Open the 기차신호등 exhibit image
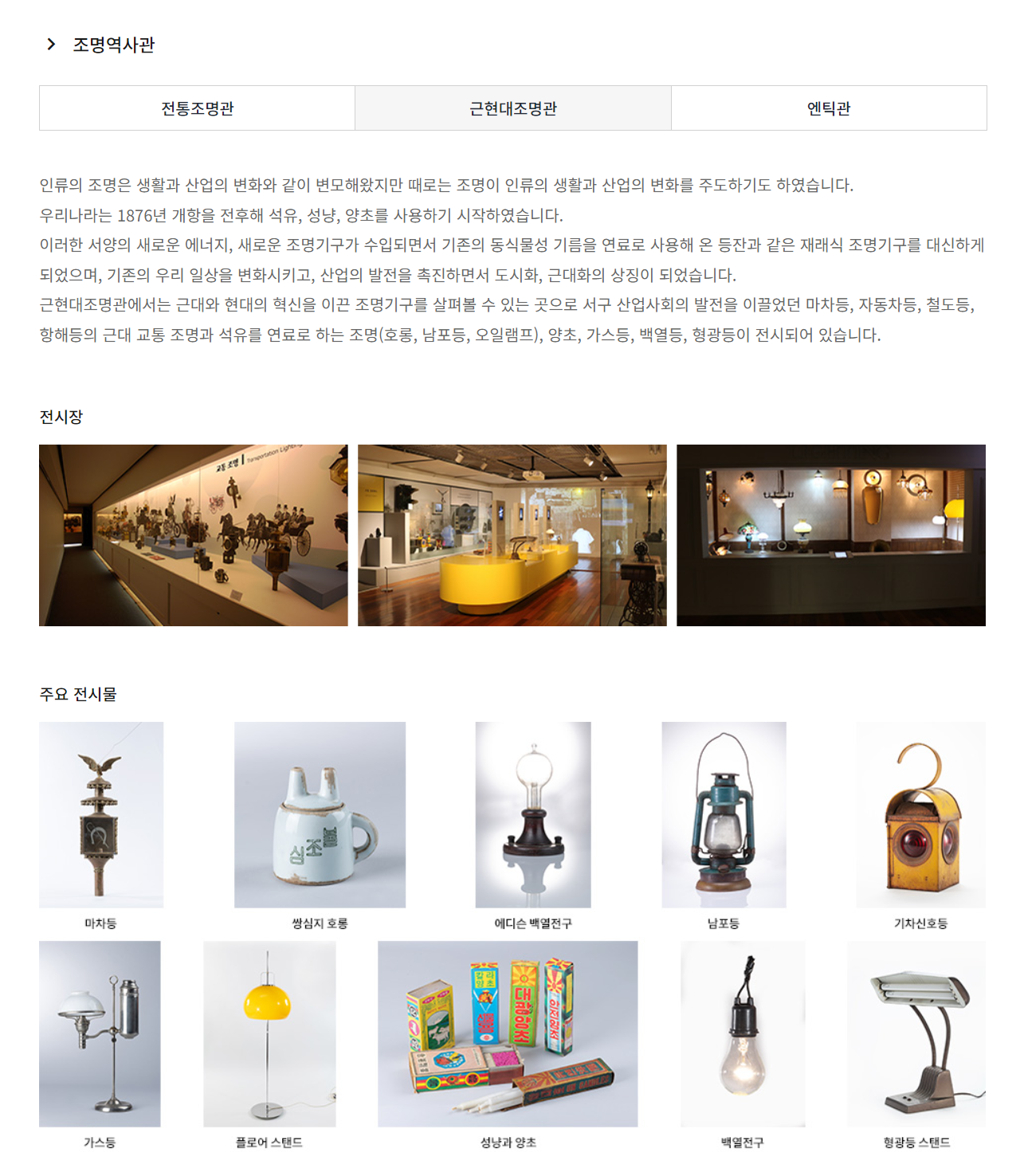 point(920,814)
